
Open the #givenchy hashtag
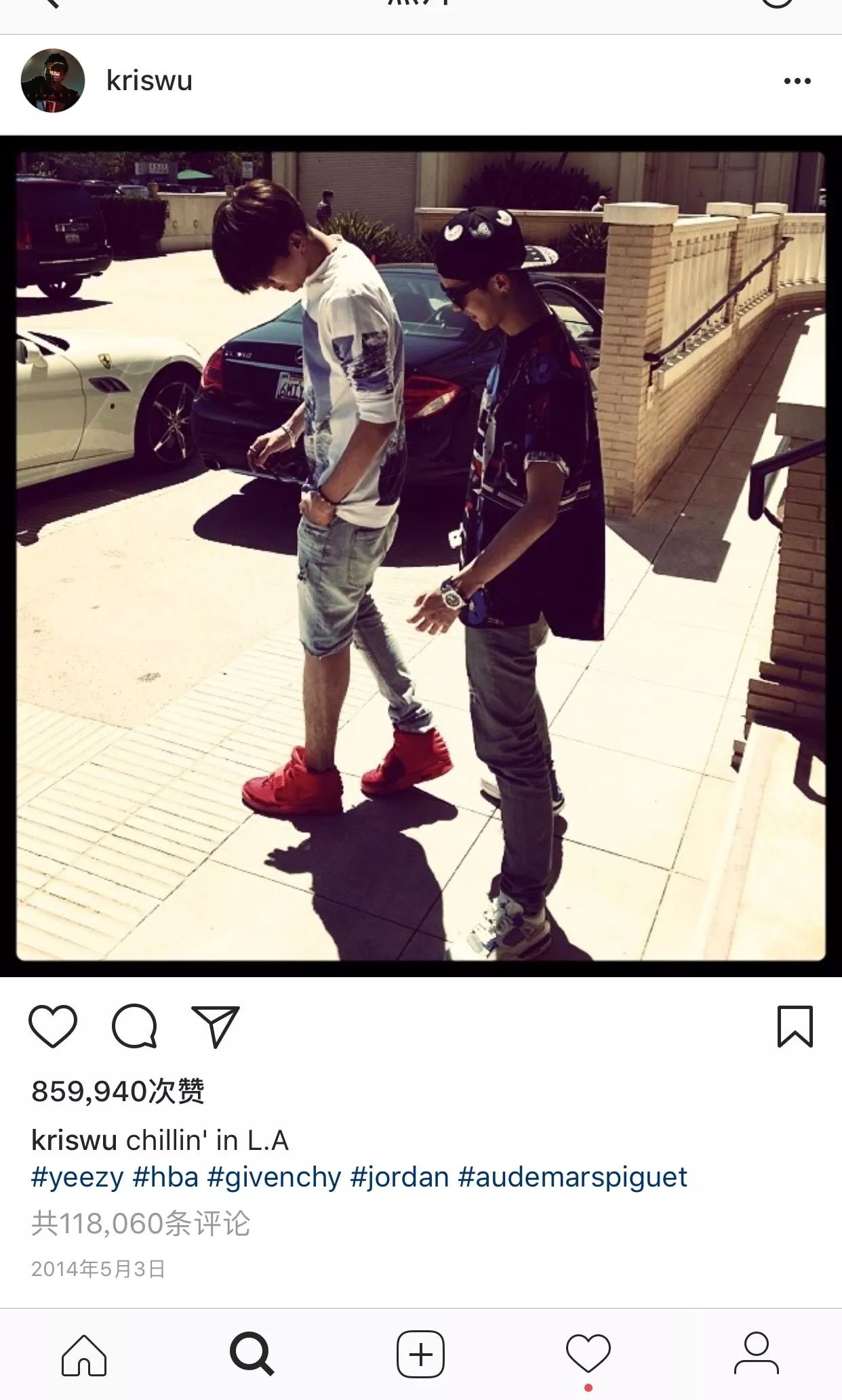[274, 1178]
